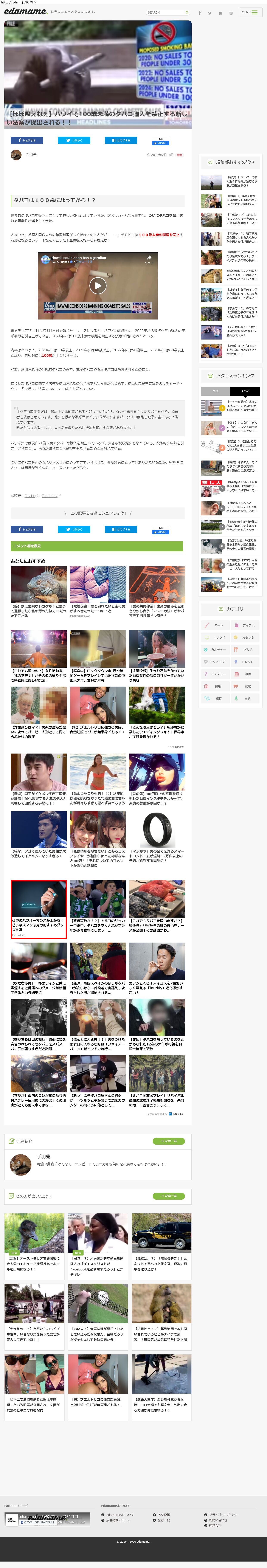Open the edamame logo home link

pyautogui.click(x=25, y=12)
